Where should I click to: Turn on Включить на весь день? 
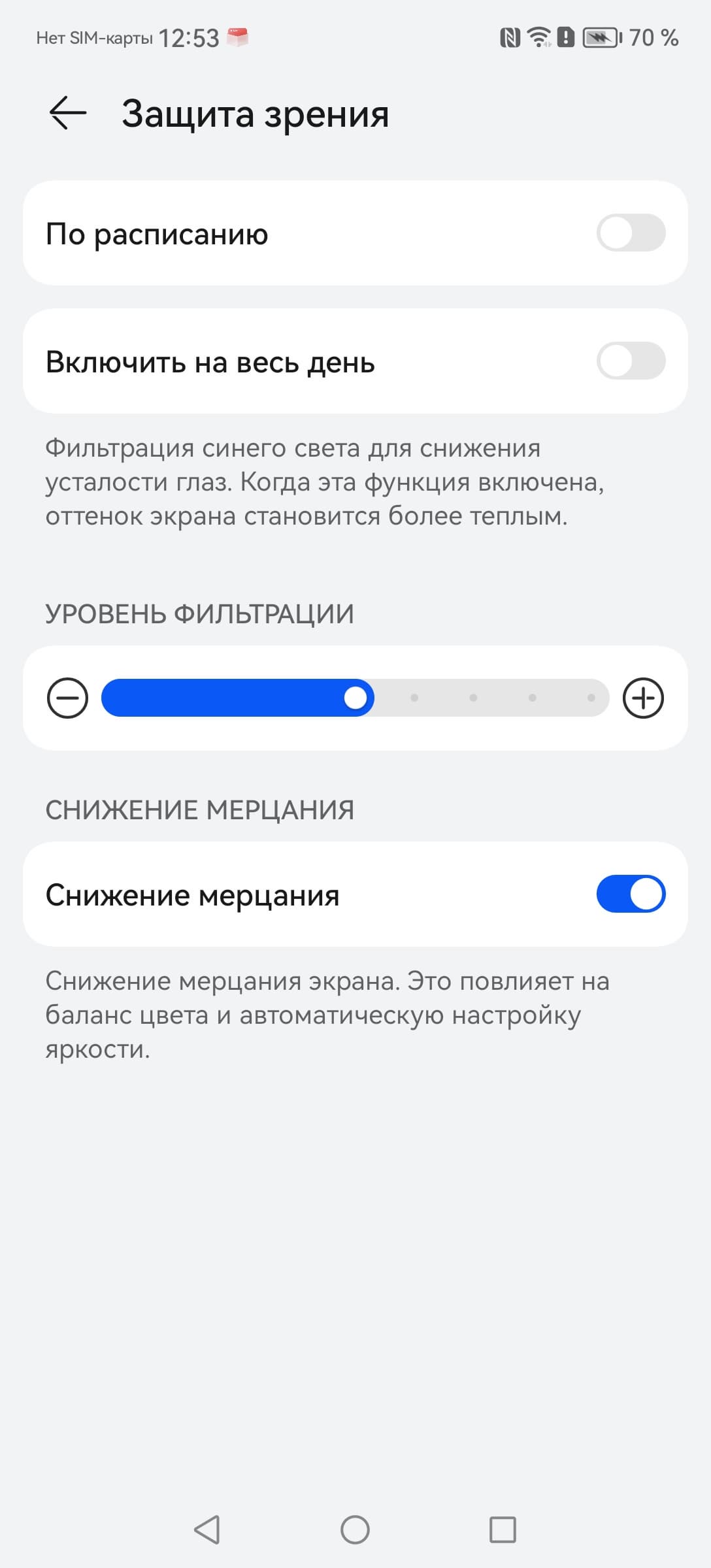630,361
